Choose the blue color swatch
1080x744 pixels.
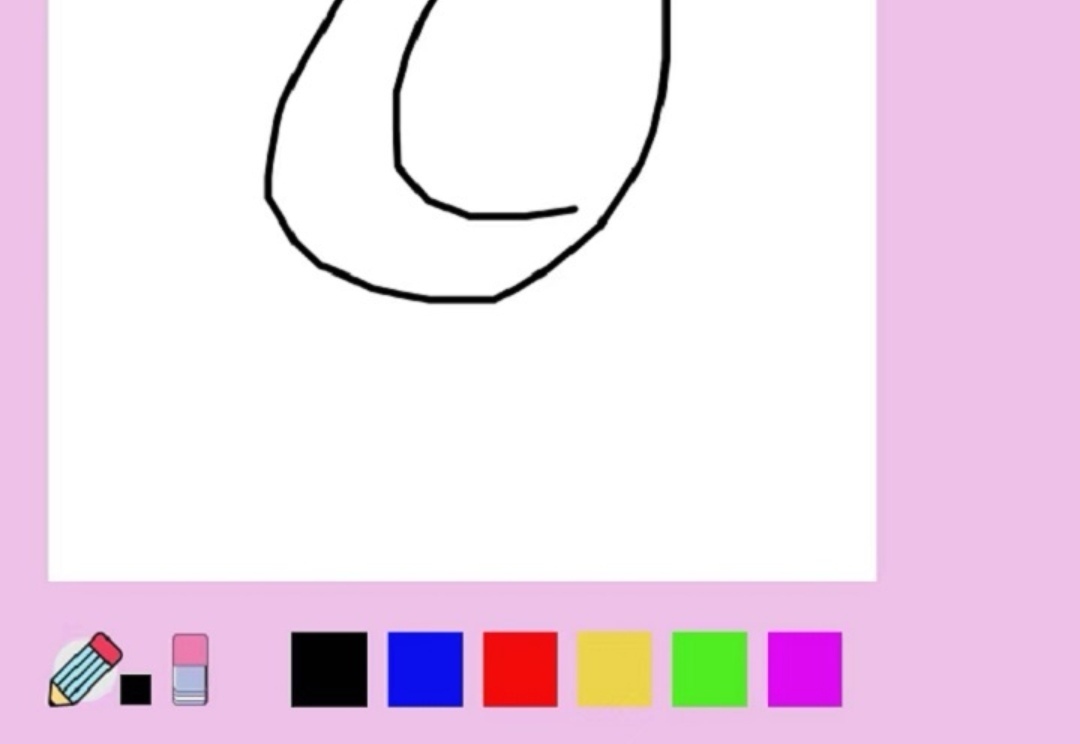click(425, 669)
